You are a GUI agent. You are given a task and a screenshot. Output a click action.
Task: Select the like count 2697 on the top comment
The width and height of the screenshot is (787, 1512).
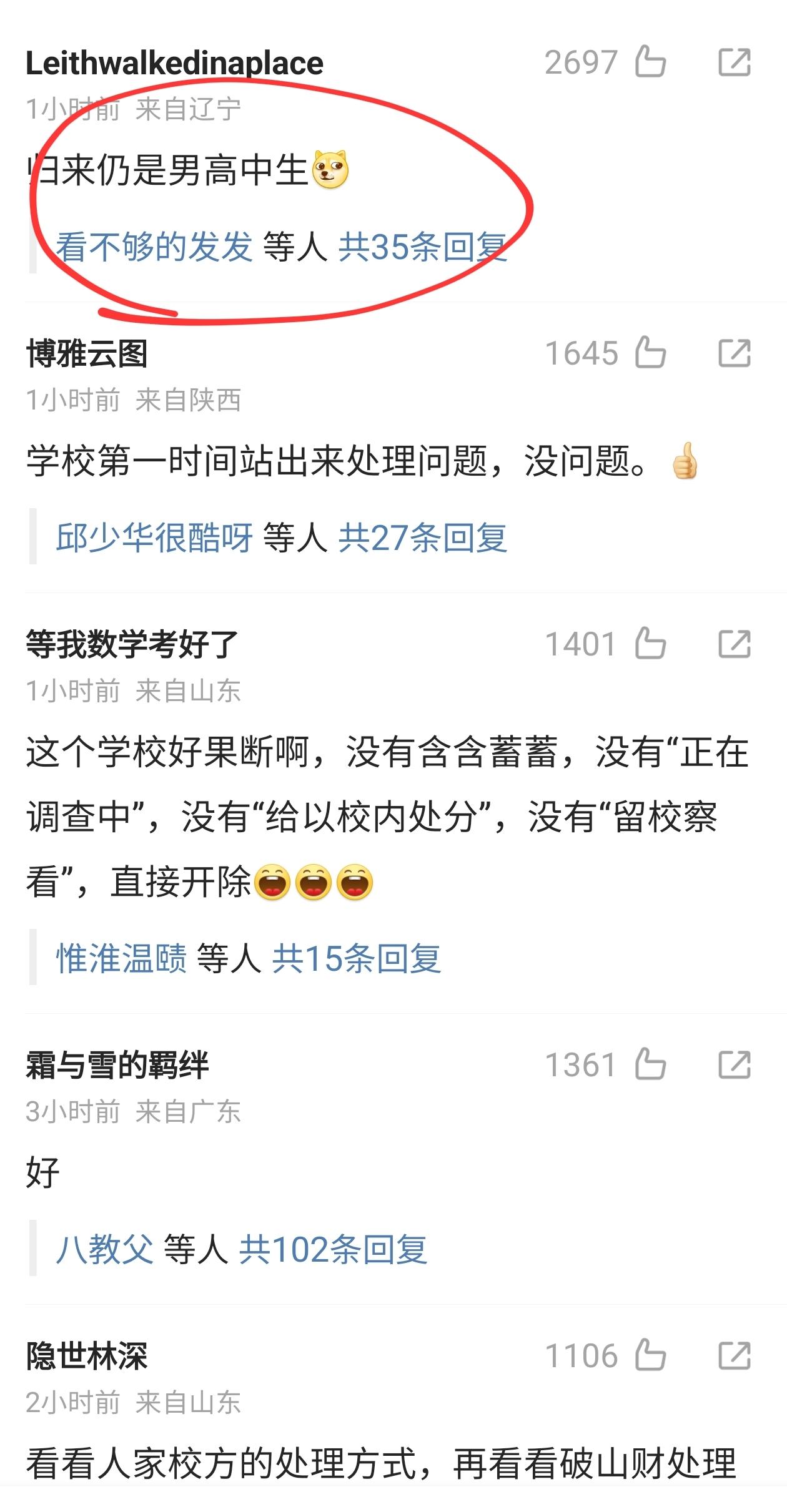click(581, 61)
